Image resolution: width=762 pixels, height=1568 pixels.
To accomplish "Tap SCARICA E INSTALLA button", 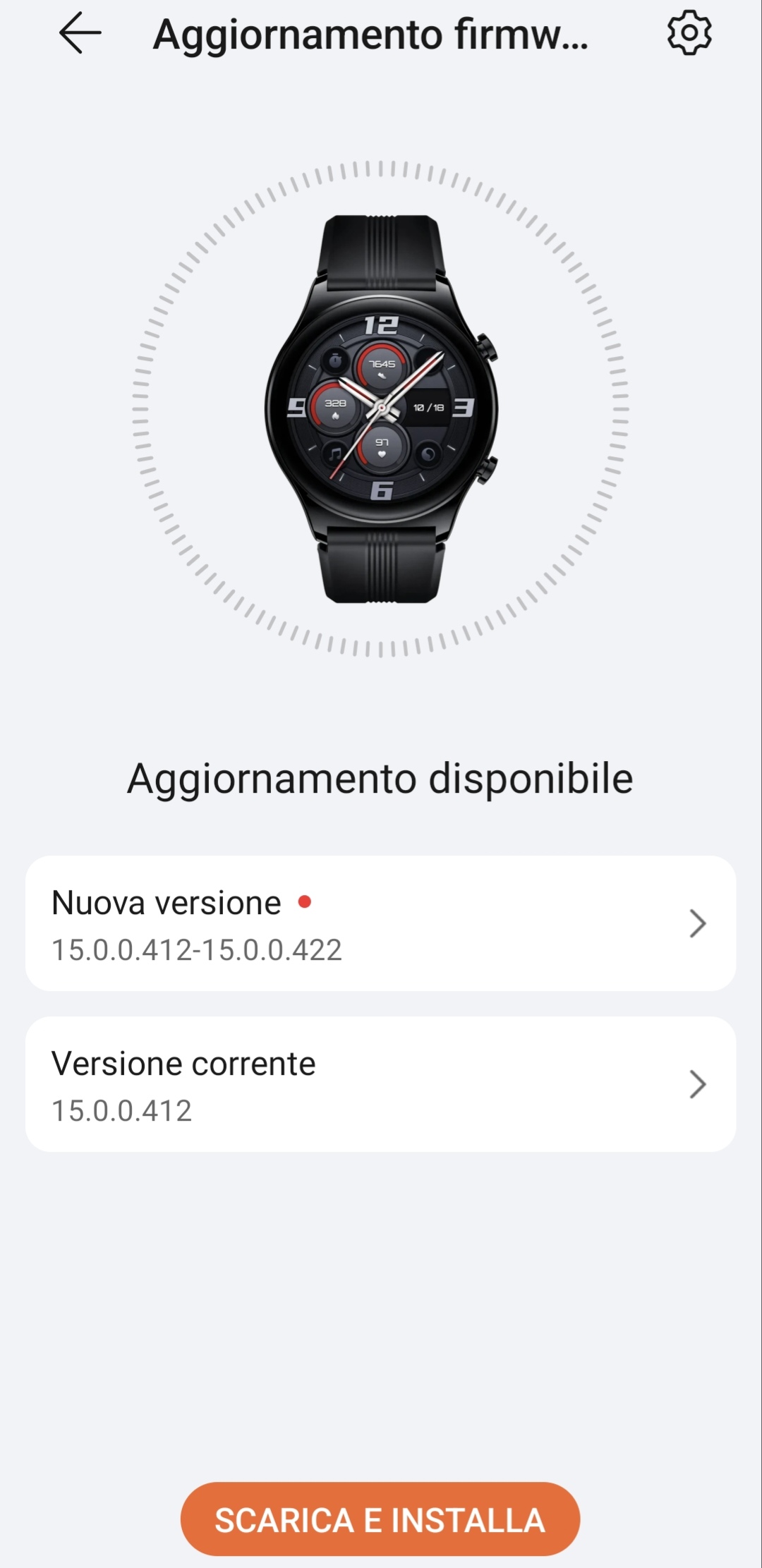I will (380, 1519).
